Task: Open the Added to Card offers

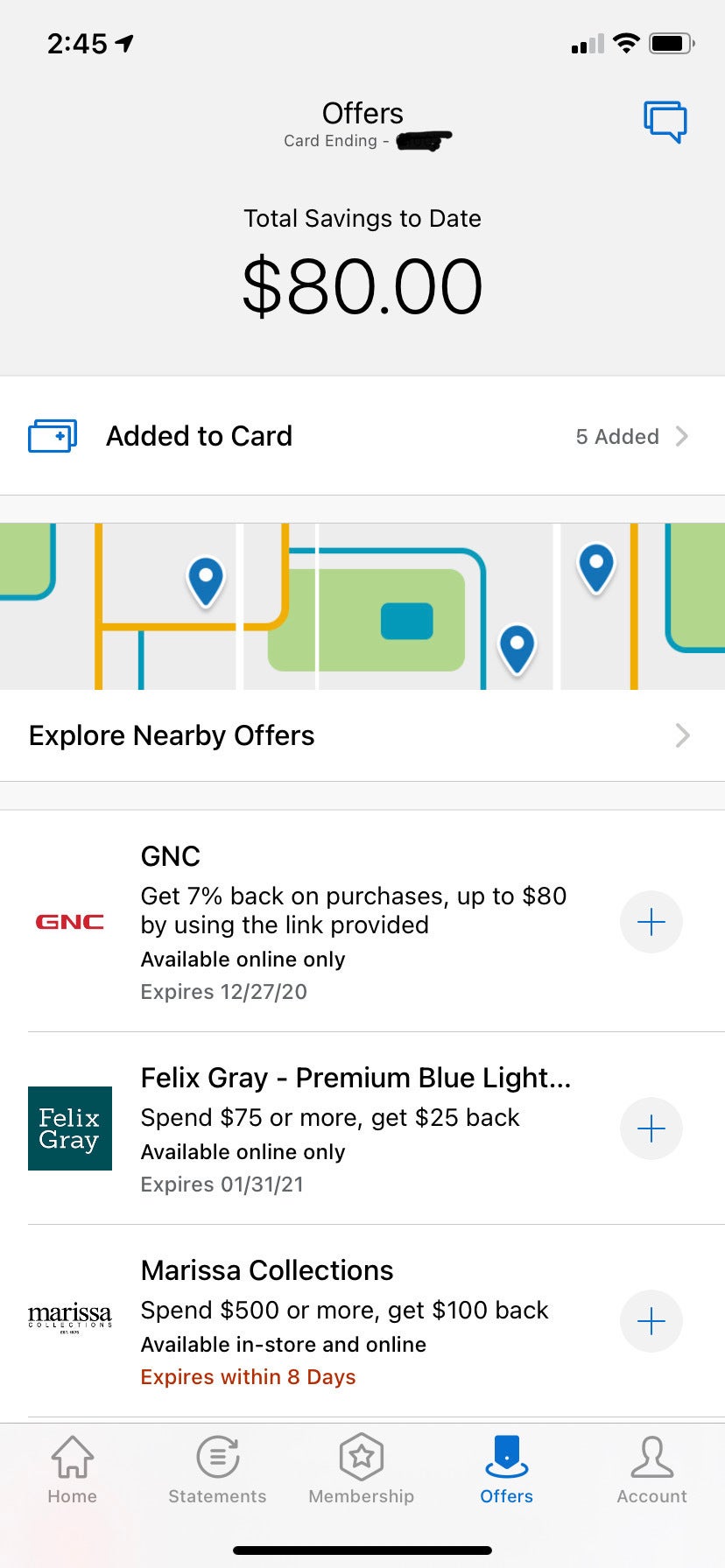Action: coord(362,436)
